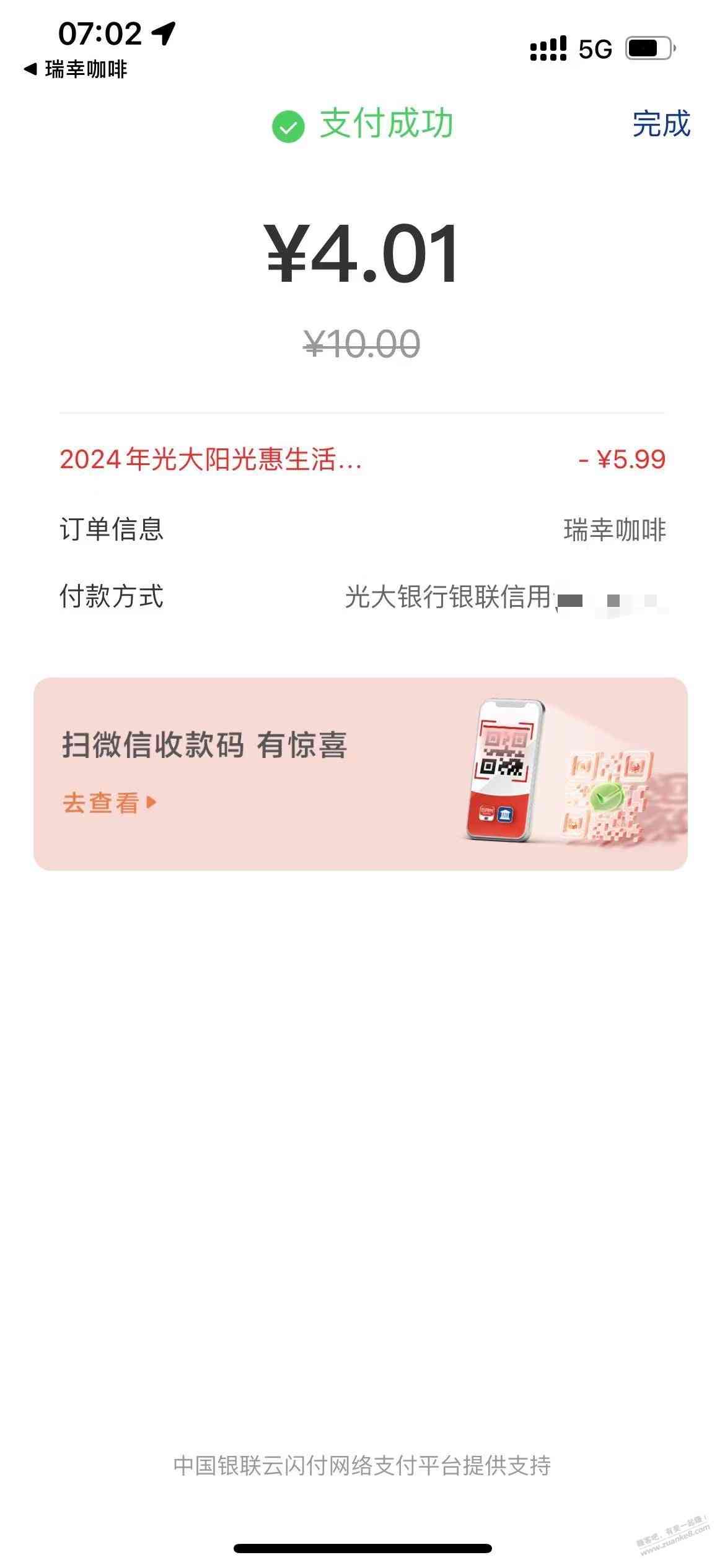Return to 瑞幸咖啡 app via back link
This screenshot has width=725, height=1568.
tap(76, 69)
